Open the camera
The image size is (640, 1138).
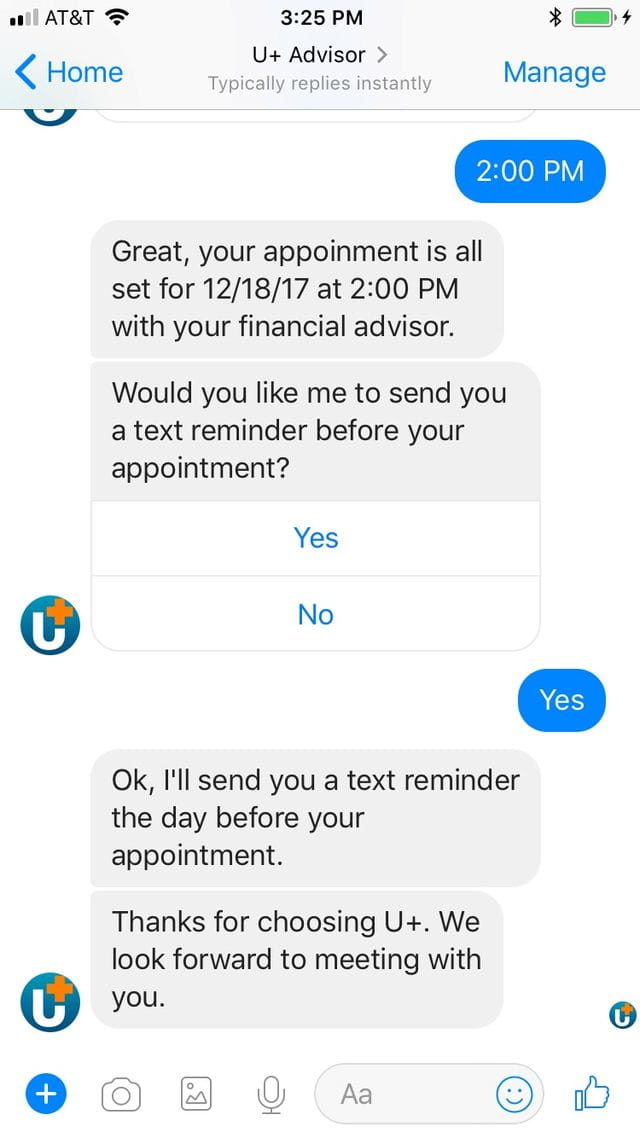tap(121, 1095)
